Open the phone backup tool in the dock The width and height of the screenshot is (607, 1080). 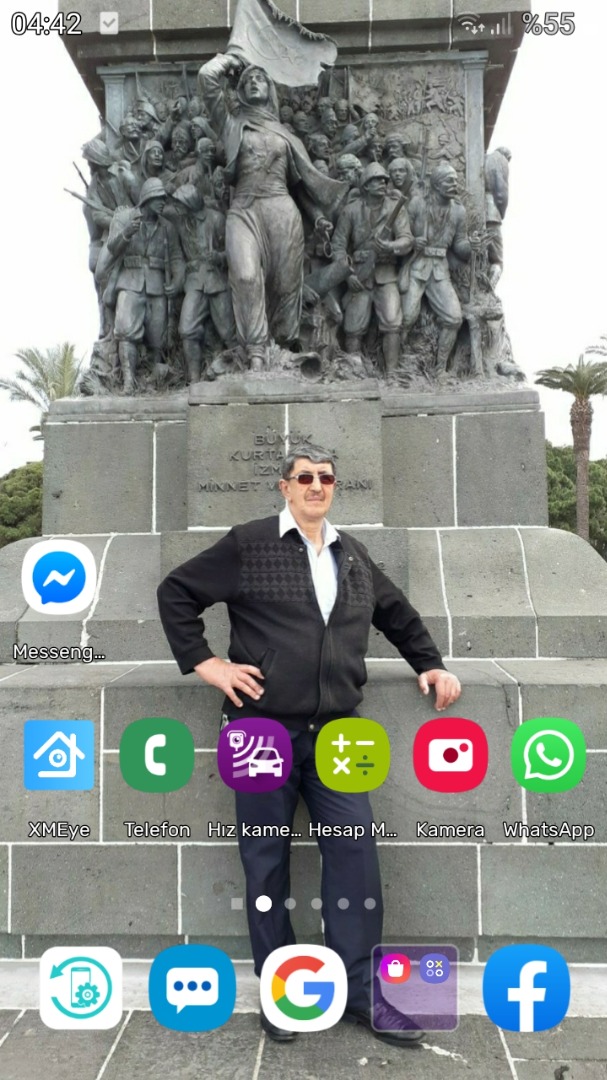(81, 988)
